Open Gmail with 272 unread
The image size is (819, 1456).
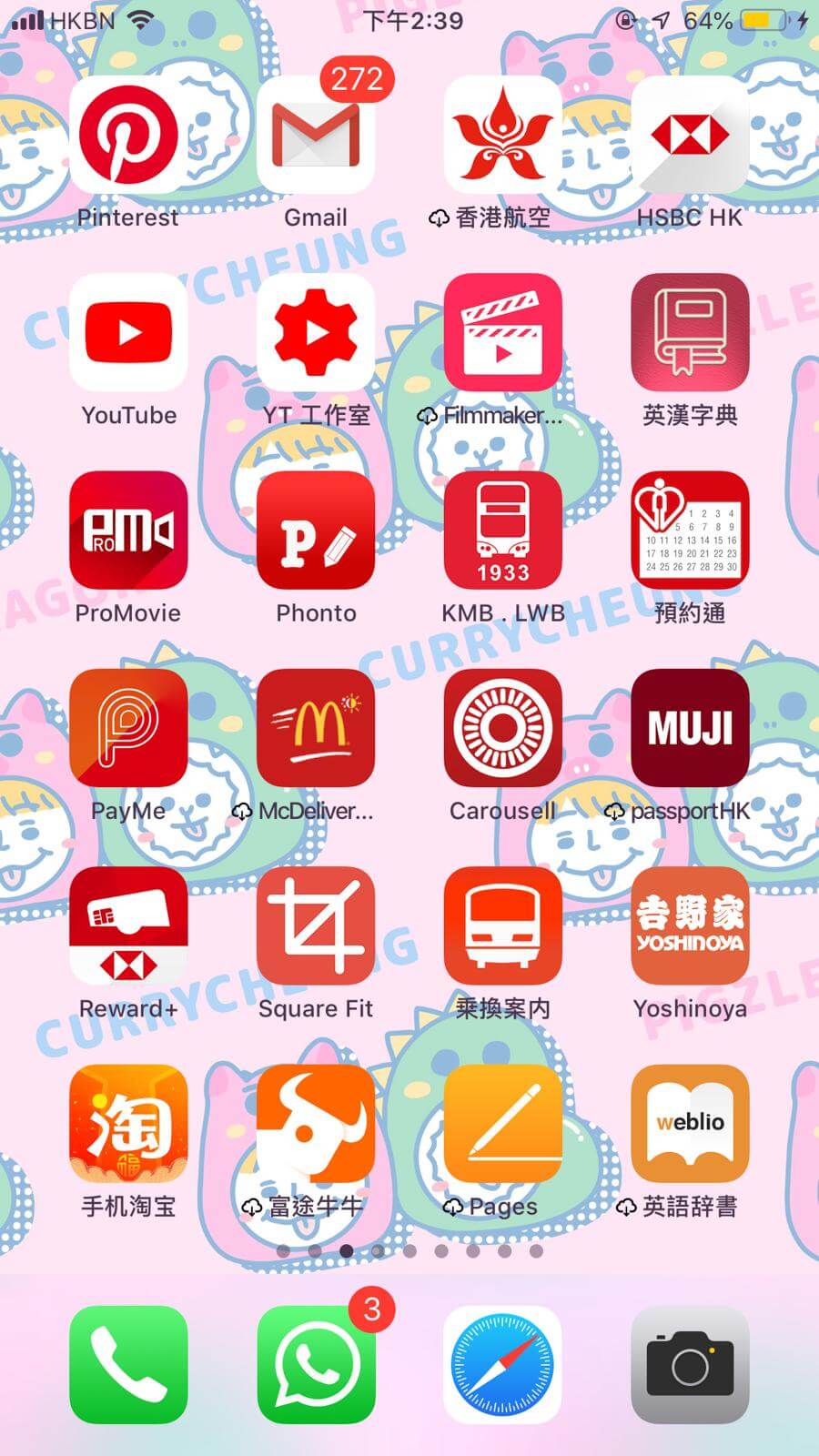click(316, 135)
